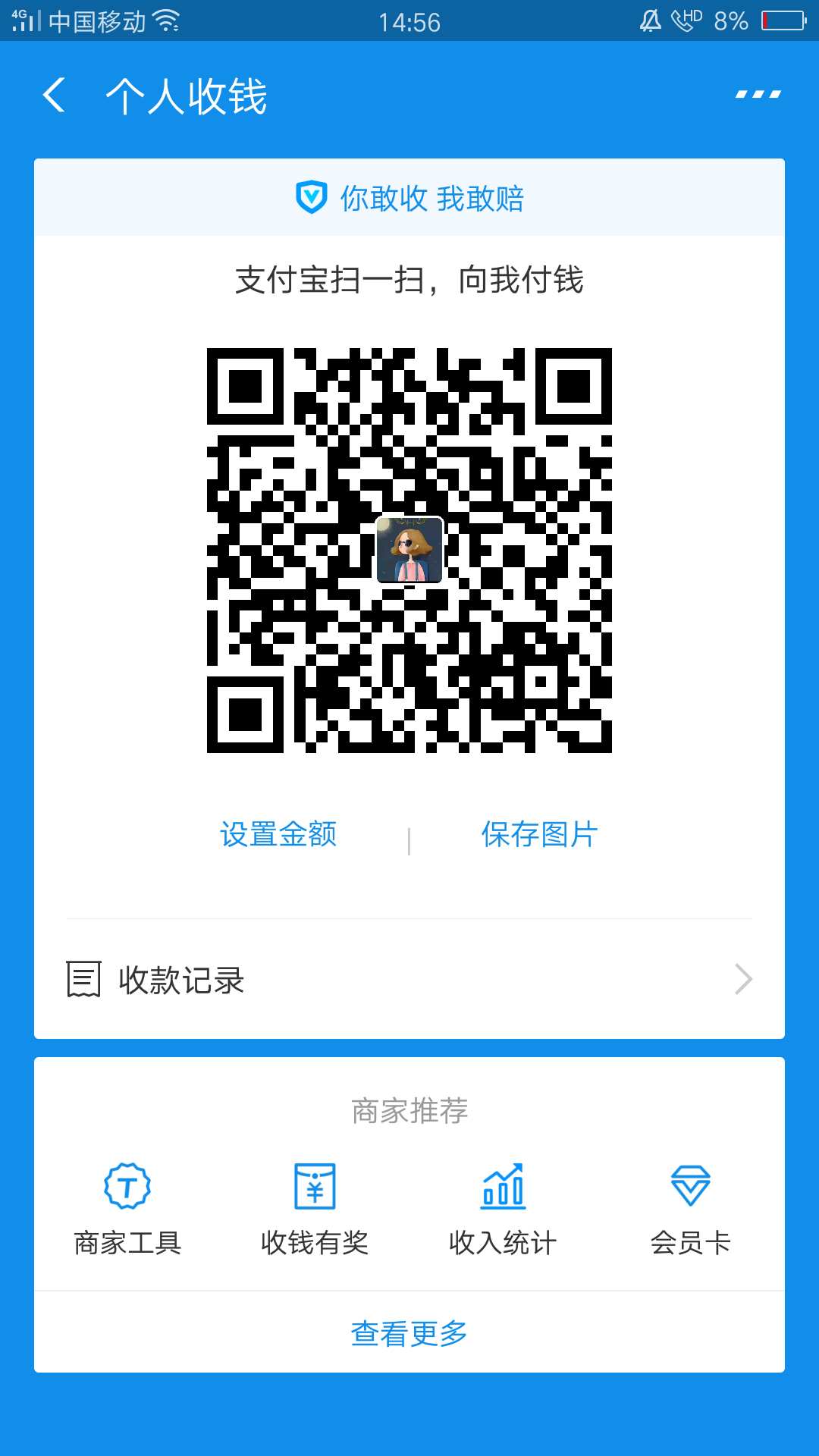The width and height of the screenshot is (819, 1456).
Task: Open 查看更多 to see more merchant services
Action: tap(409, 1333)
